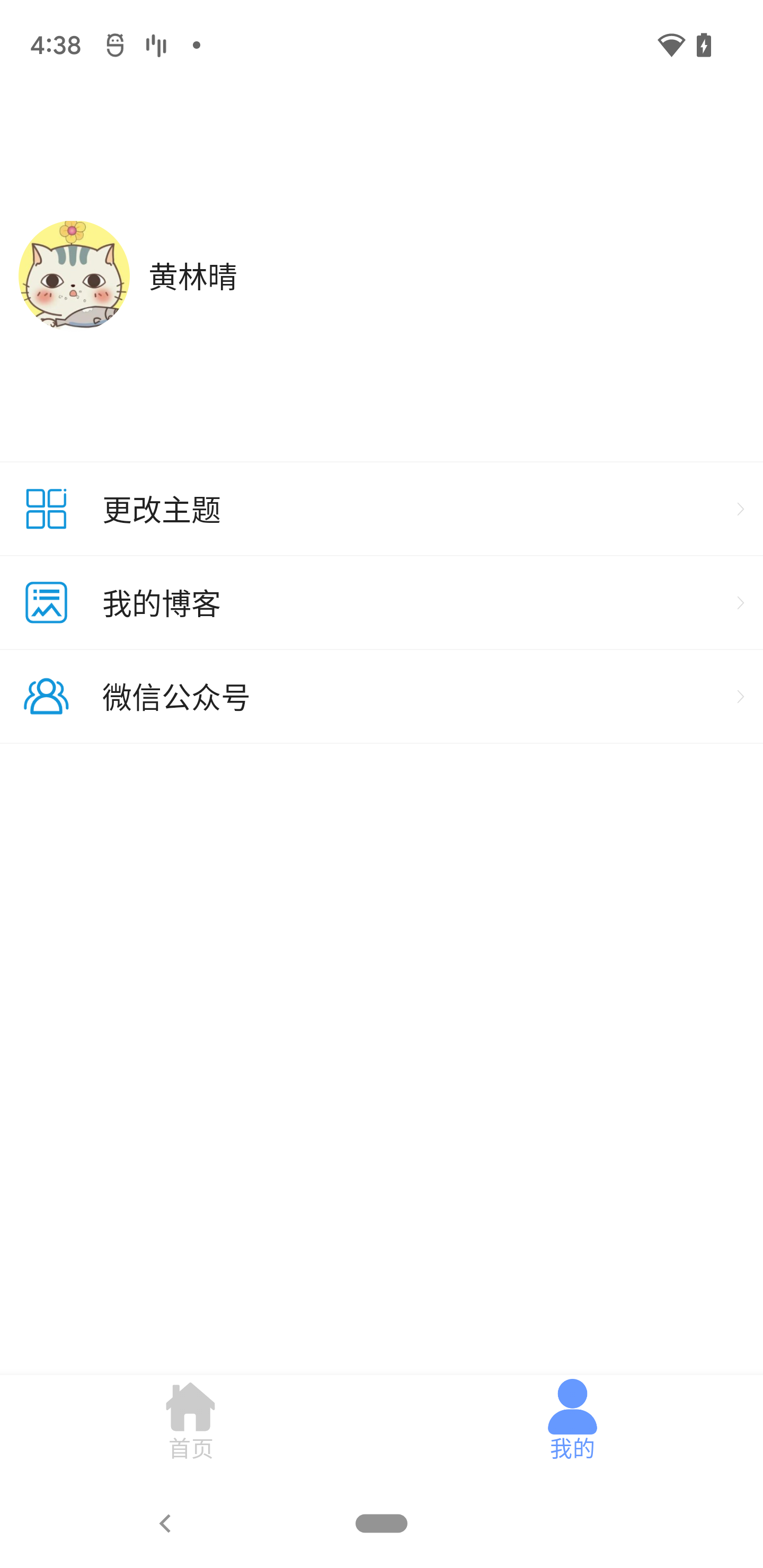Open the 微信公众号 row
Viewport: 763px width, 1568px height.
click(x=381, y=697)
